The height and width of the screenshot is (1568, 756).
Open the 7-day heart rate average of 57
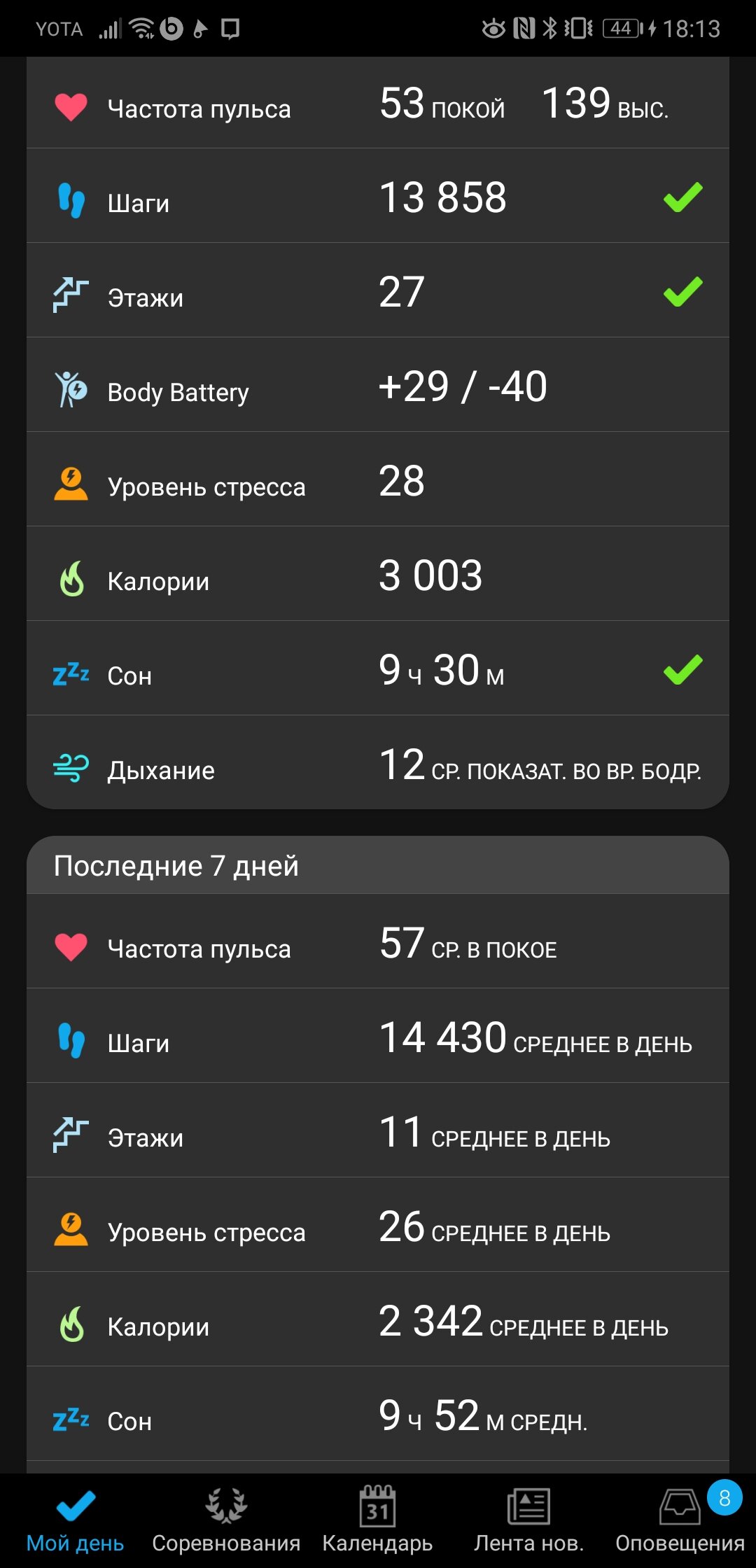click(x=378, y=941)
